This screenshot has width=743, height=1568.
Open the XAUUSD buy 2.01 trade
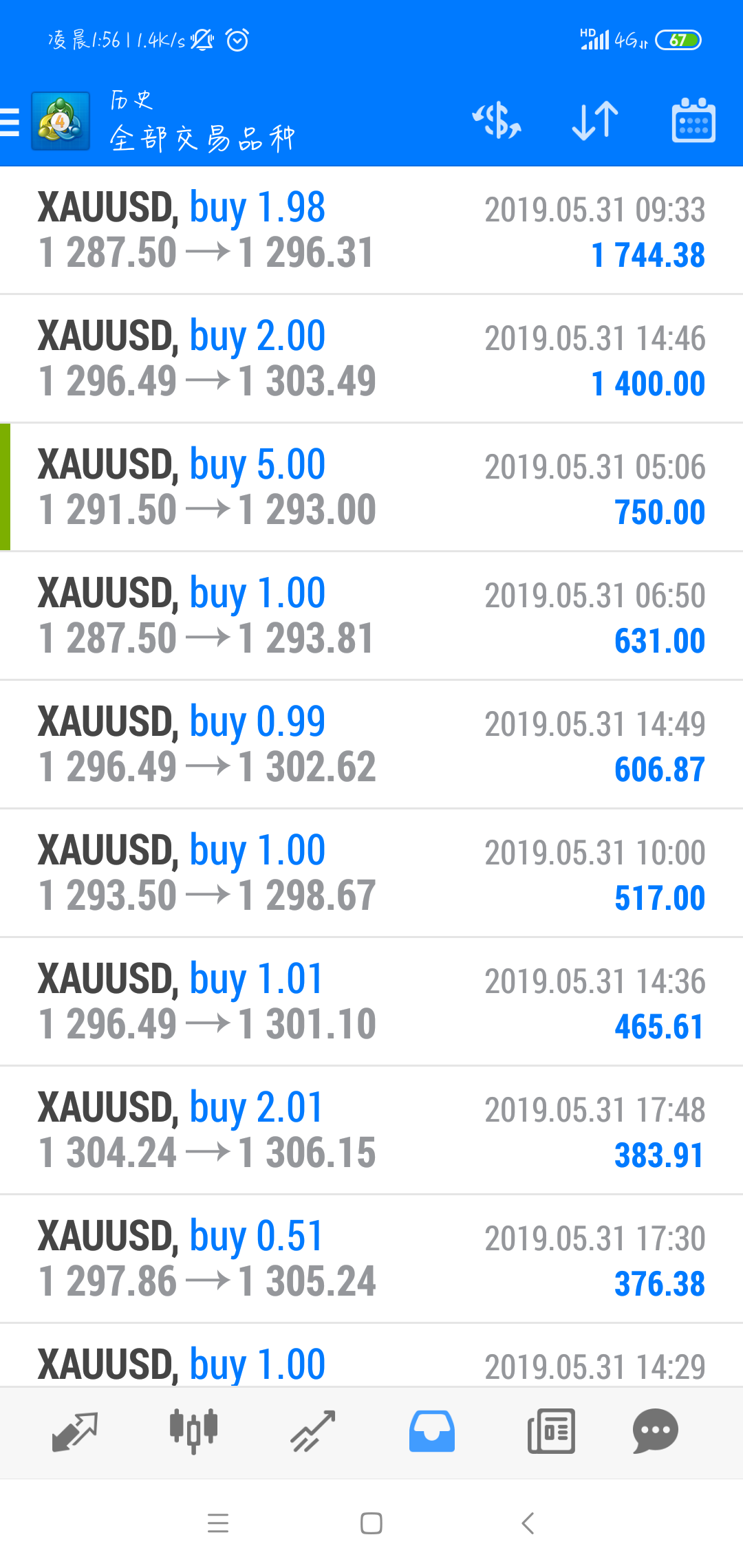tap(371, 1131)
